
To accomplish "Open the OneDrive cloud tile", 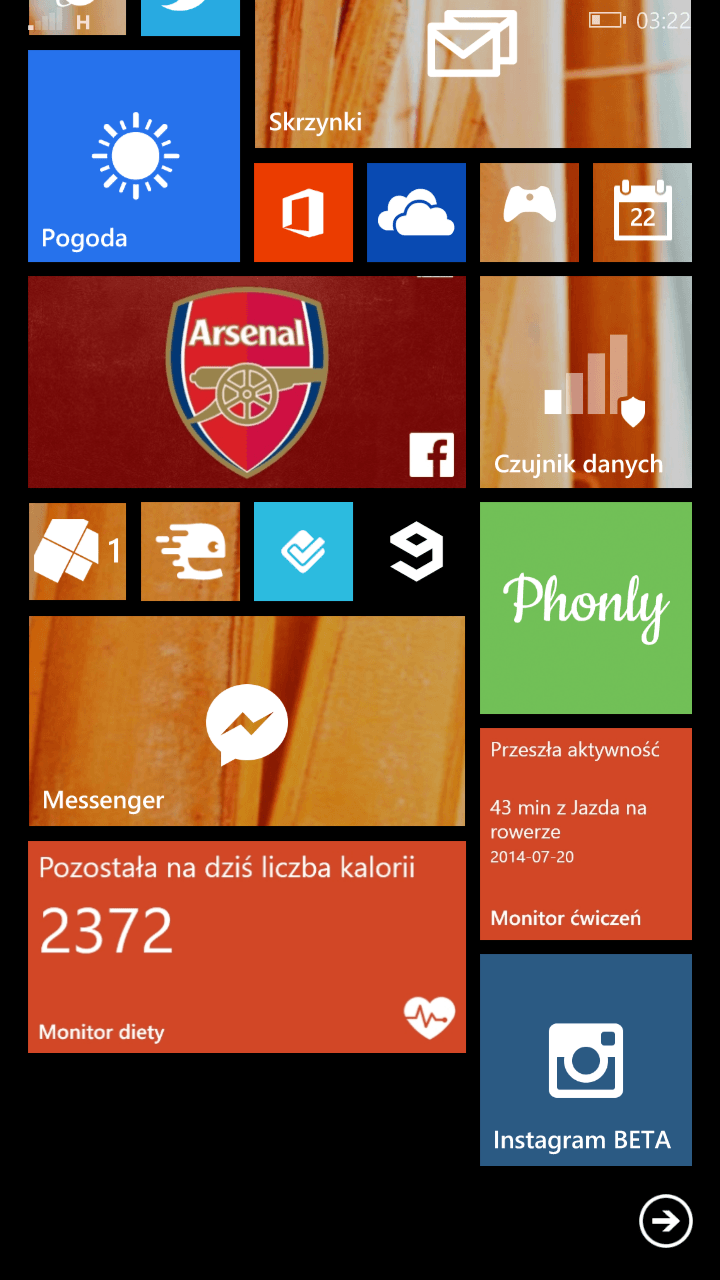I will tap(416, 213).
